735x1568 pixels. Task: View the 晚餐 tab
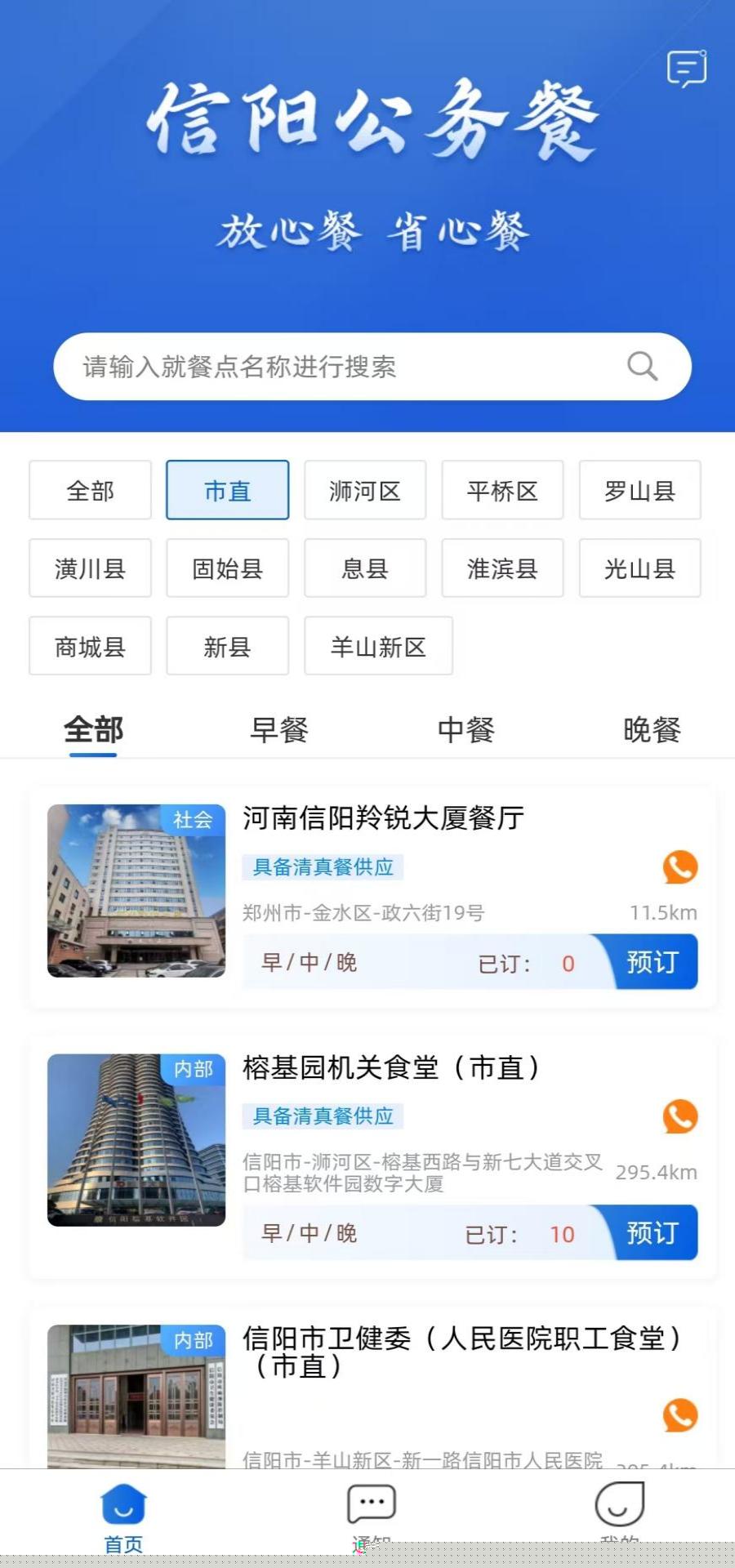[652, 729]
